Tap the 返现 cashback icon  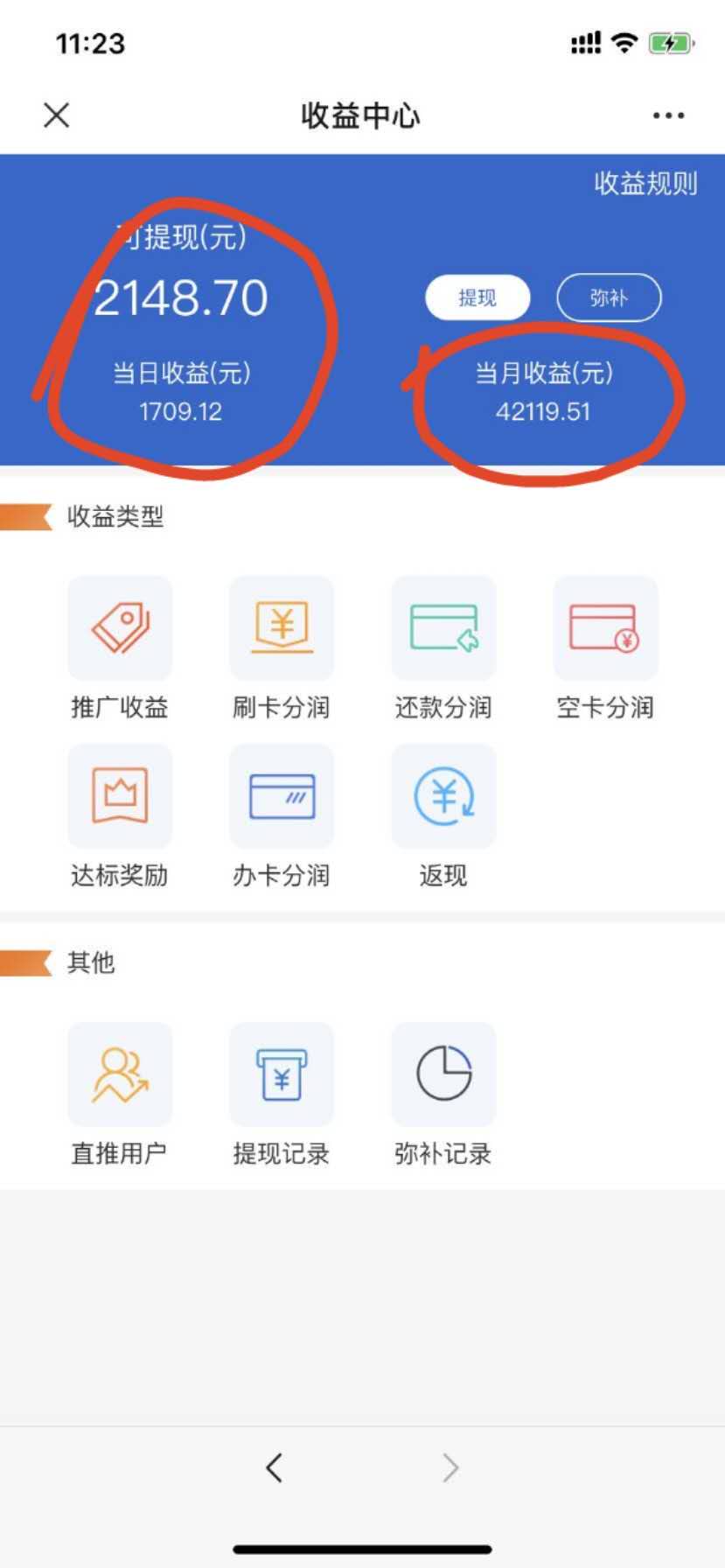(443, 796)
